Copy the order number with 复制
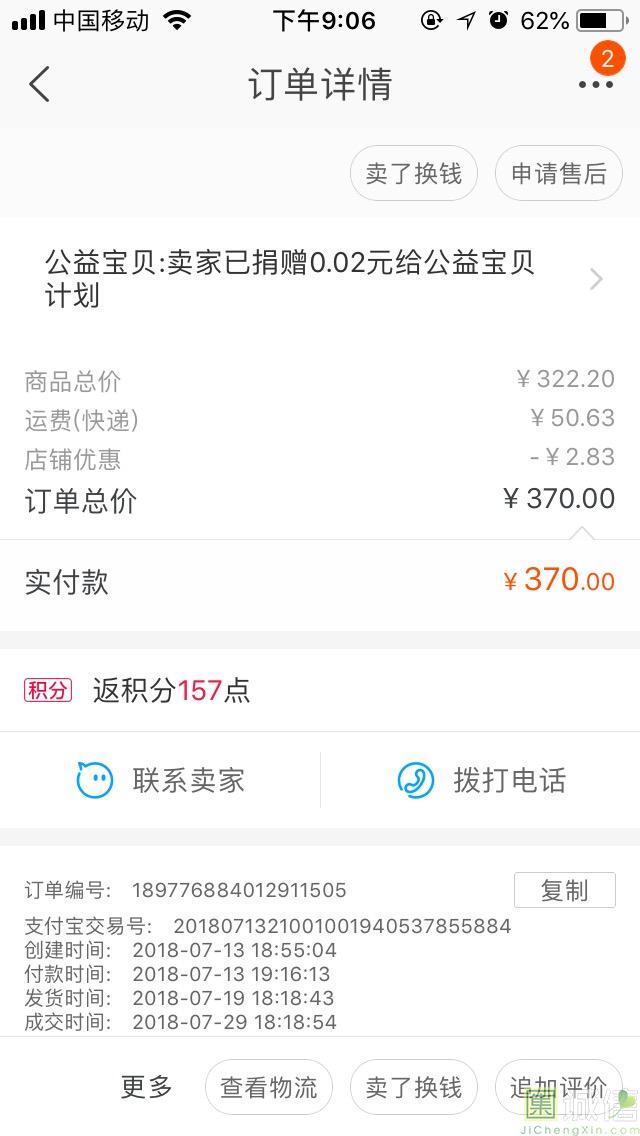Image resolution: width=640 pixels, height=1136 pixels. pyautogui.click(x=565, y=890)
